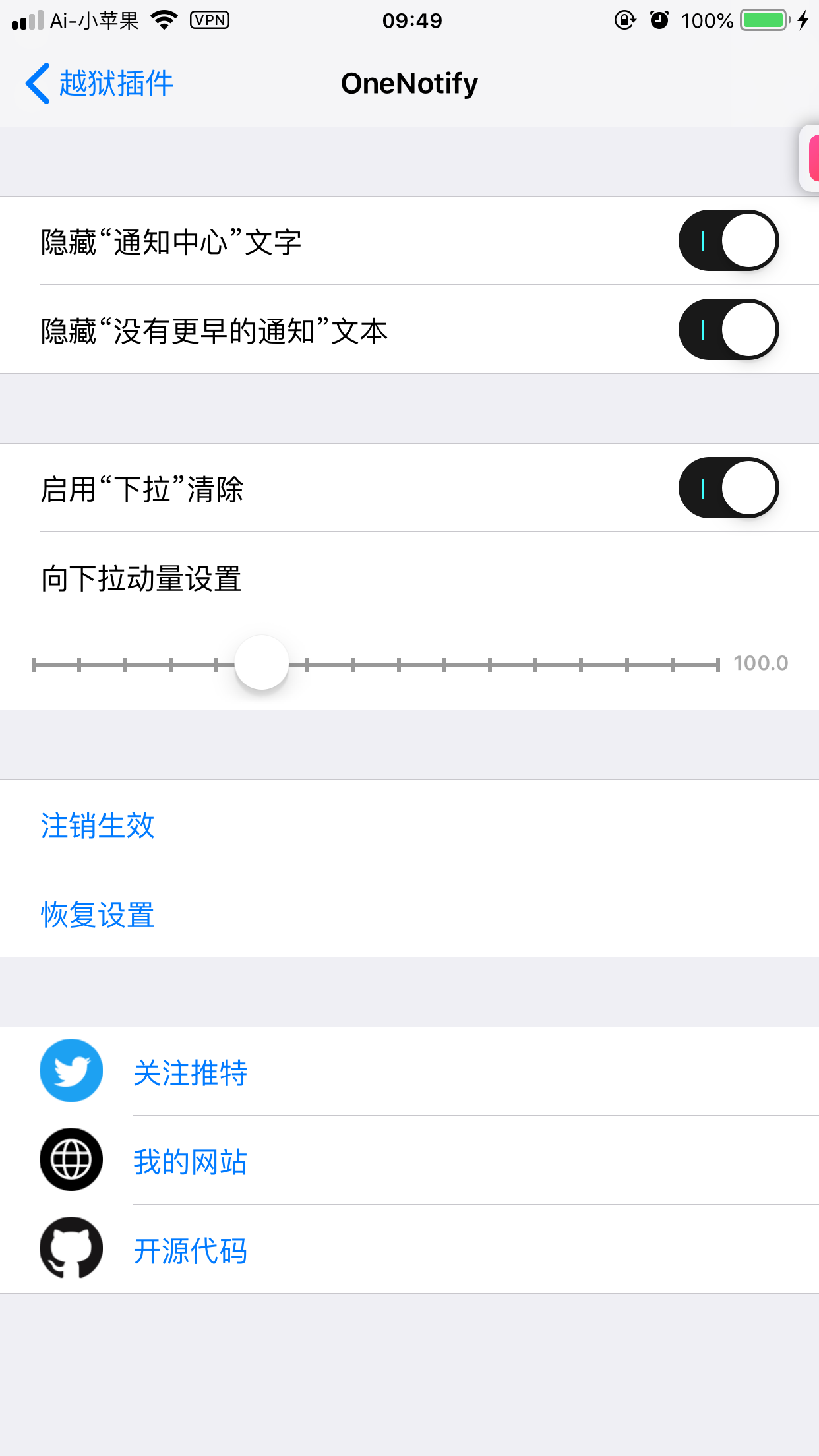
Task: Open 关注推特 link
Action: 191,1072
